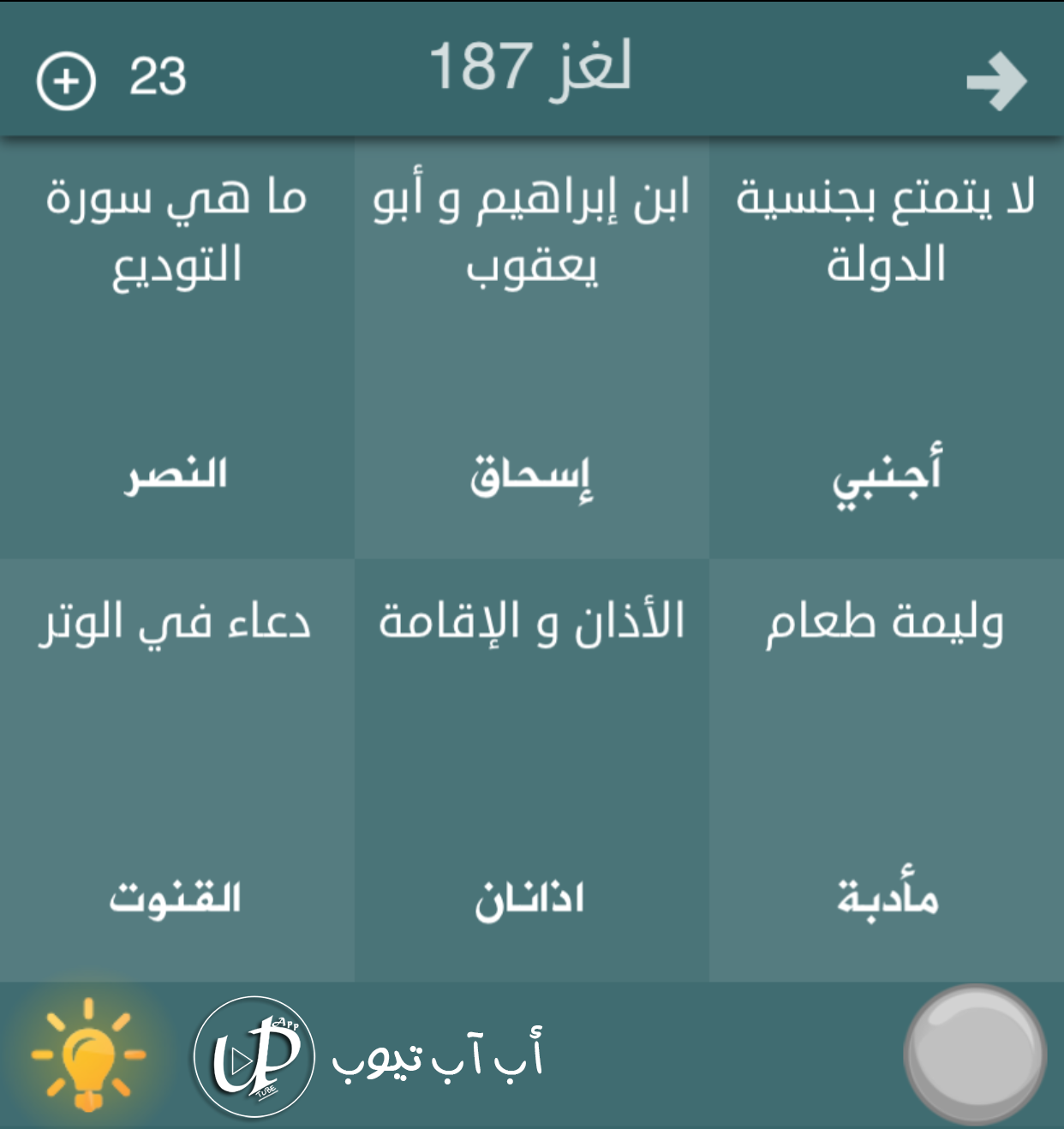Go to the next puzzle with the arrow
1064x1129 pixels.
click(x=995, y=82)
